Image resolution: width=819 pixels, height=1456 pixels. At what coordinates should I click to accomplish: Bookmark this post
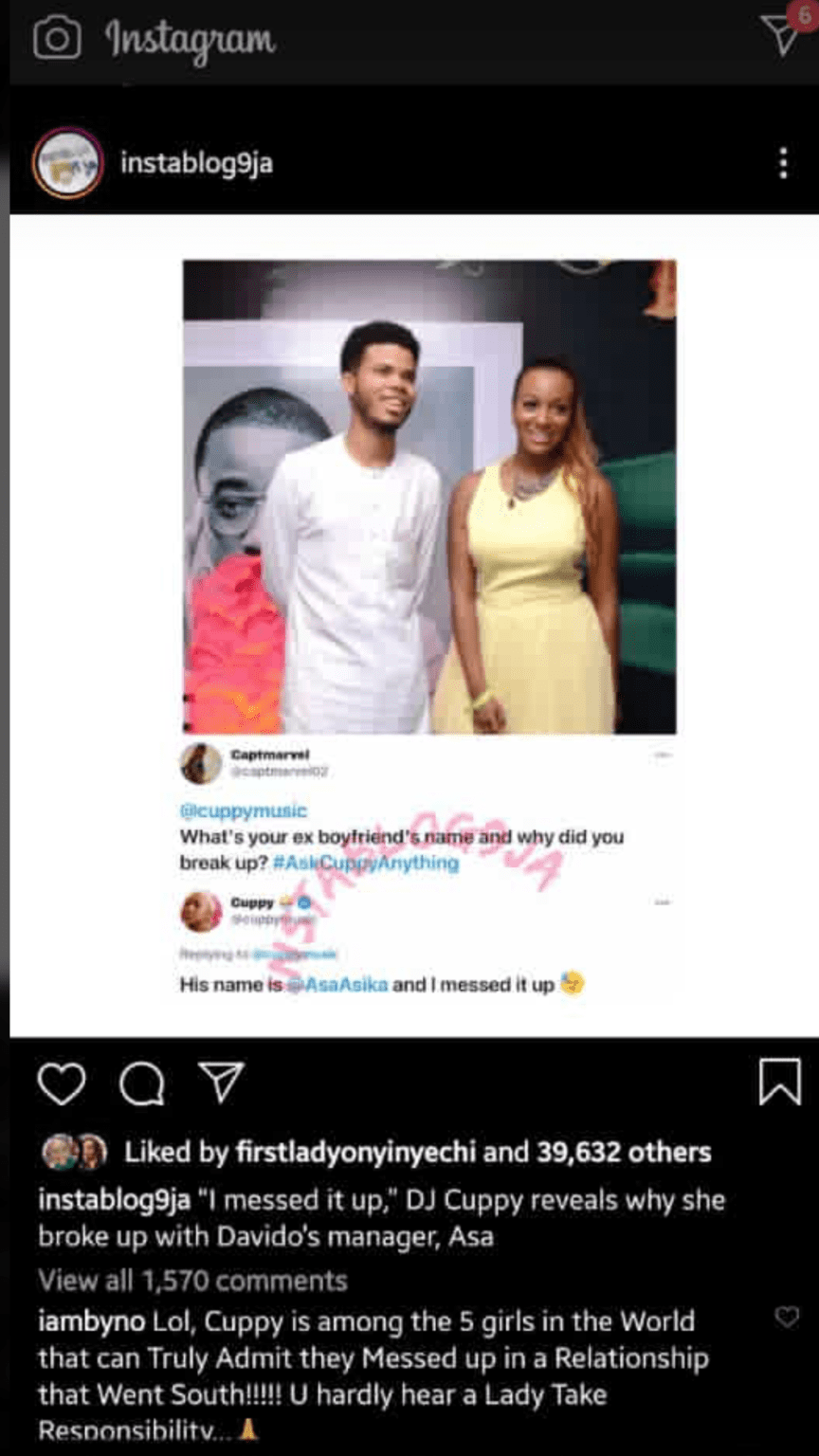pos(779,1083)
